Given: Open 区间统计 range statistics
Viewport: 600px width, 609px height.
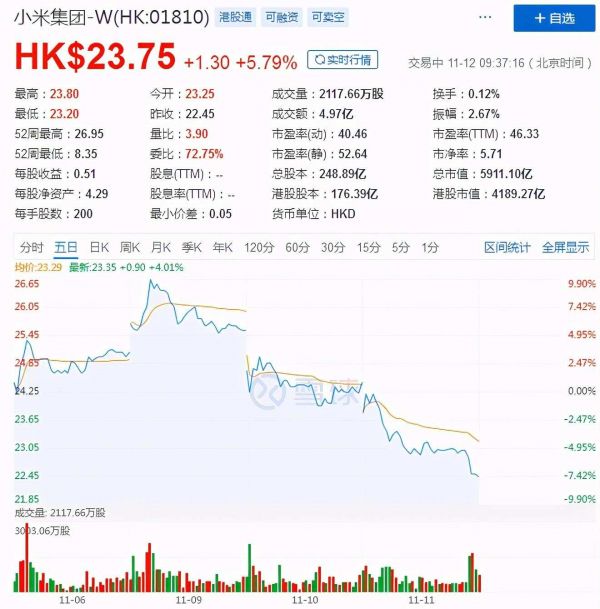Looking at the screenshot, I should [x=508, y=247].
